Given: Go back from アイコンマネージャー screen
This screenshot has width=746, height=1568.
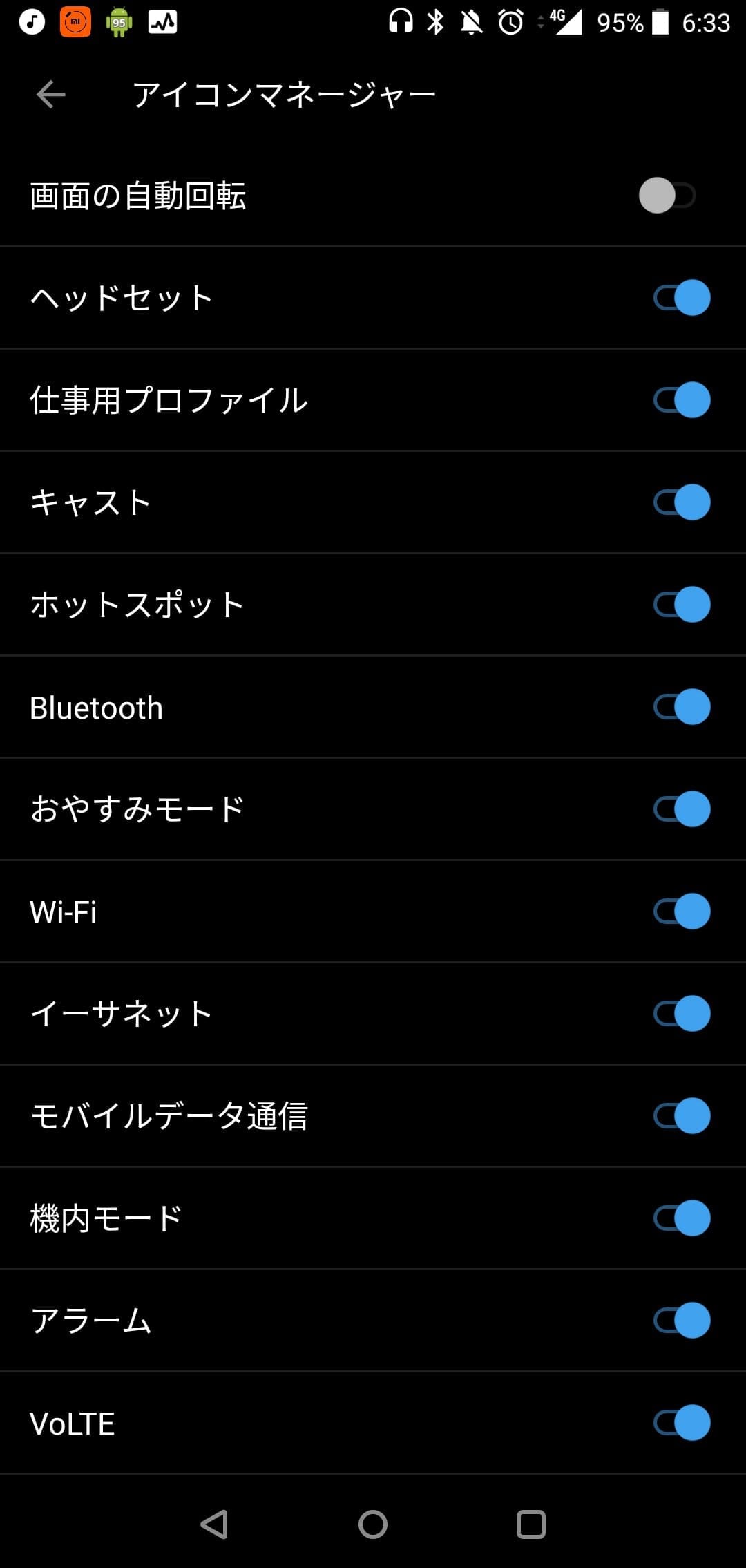Looking at the screenshot, I should pyautogui.click(x=50, y=95).
